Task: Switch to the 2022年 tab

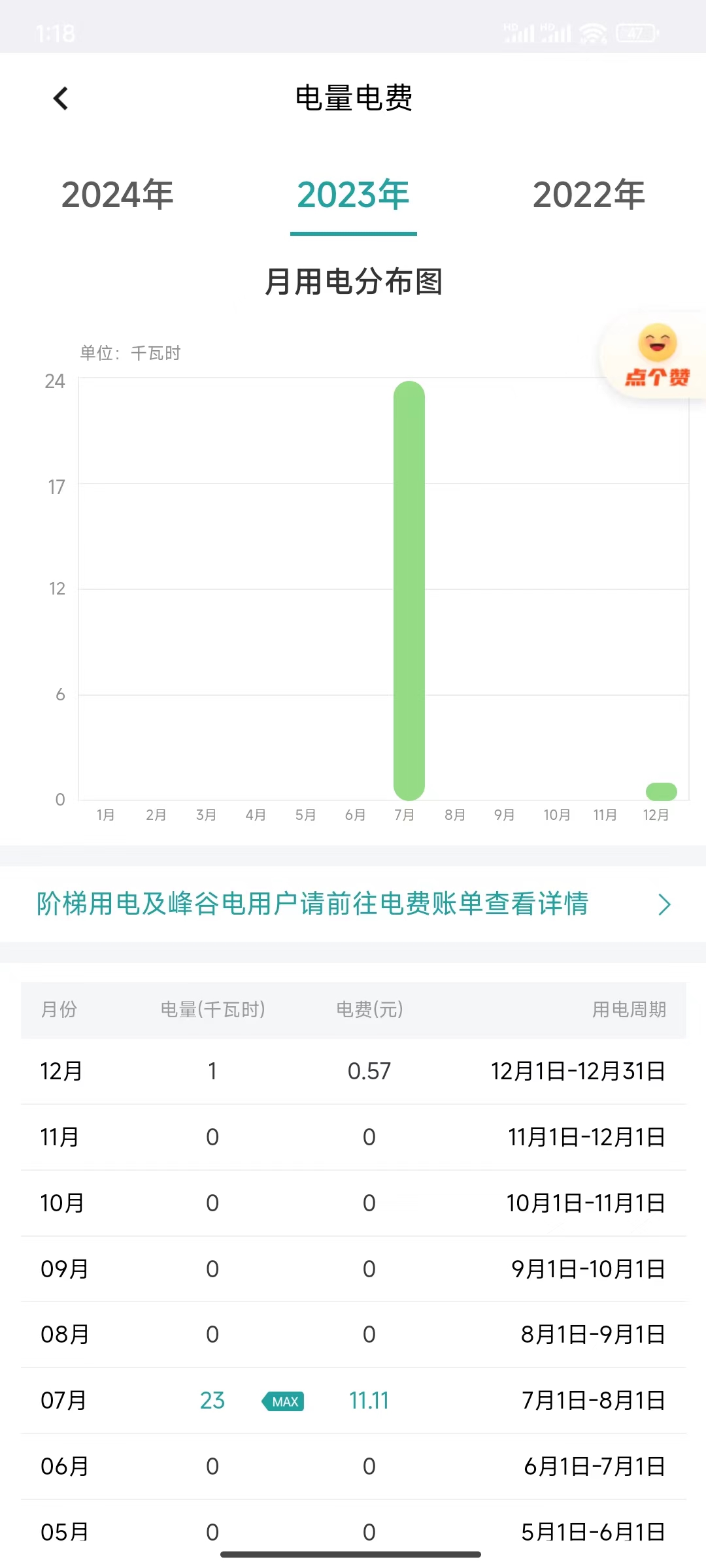Action: coord(588,195)
